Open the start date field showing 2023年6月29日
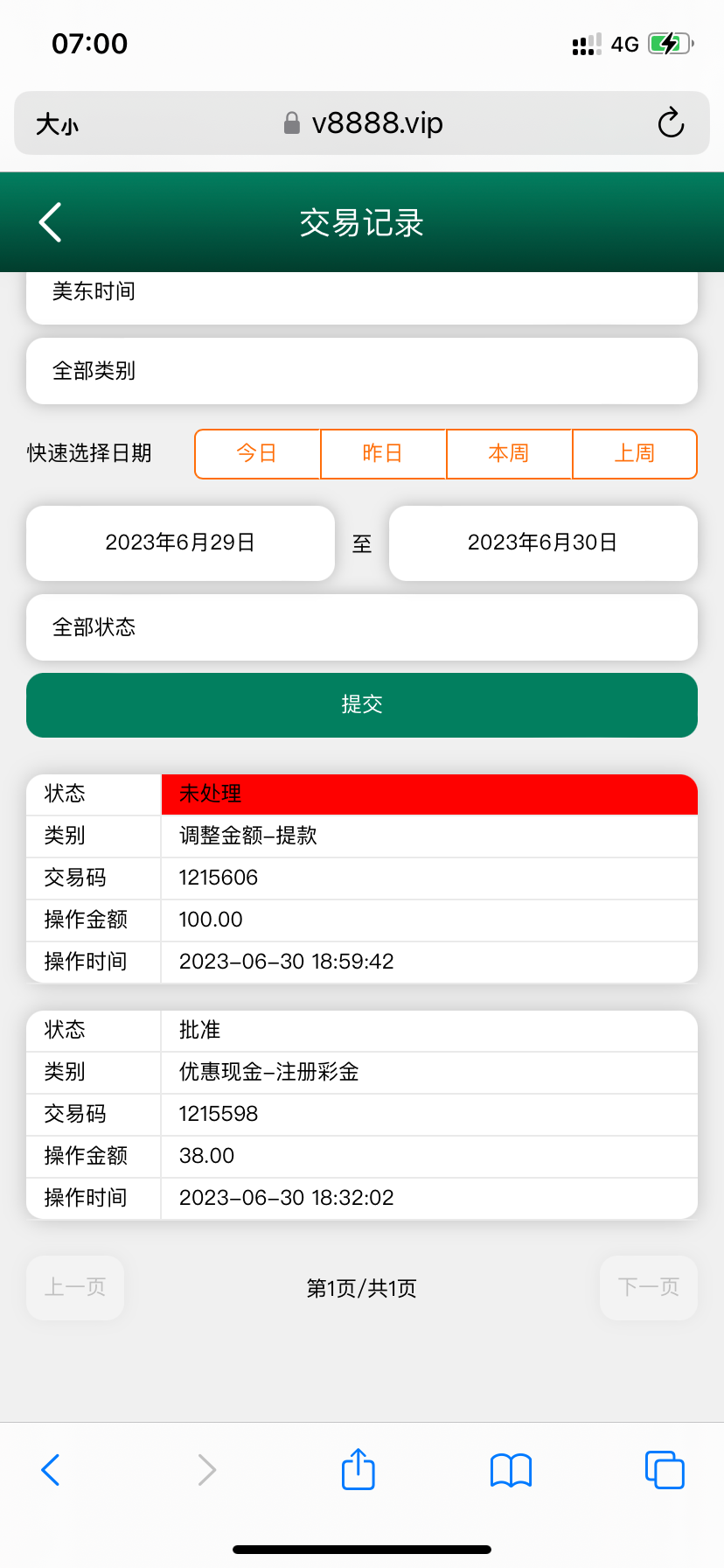The image size is (724, 1568). tap(179, 542)
